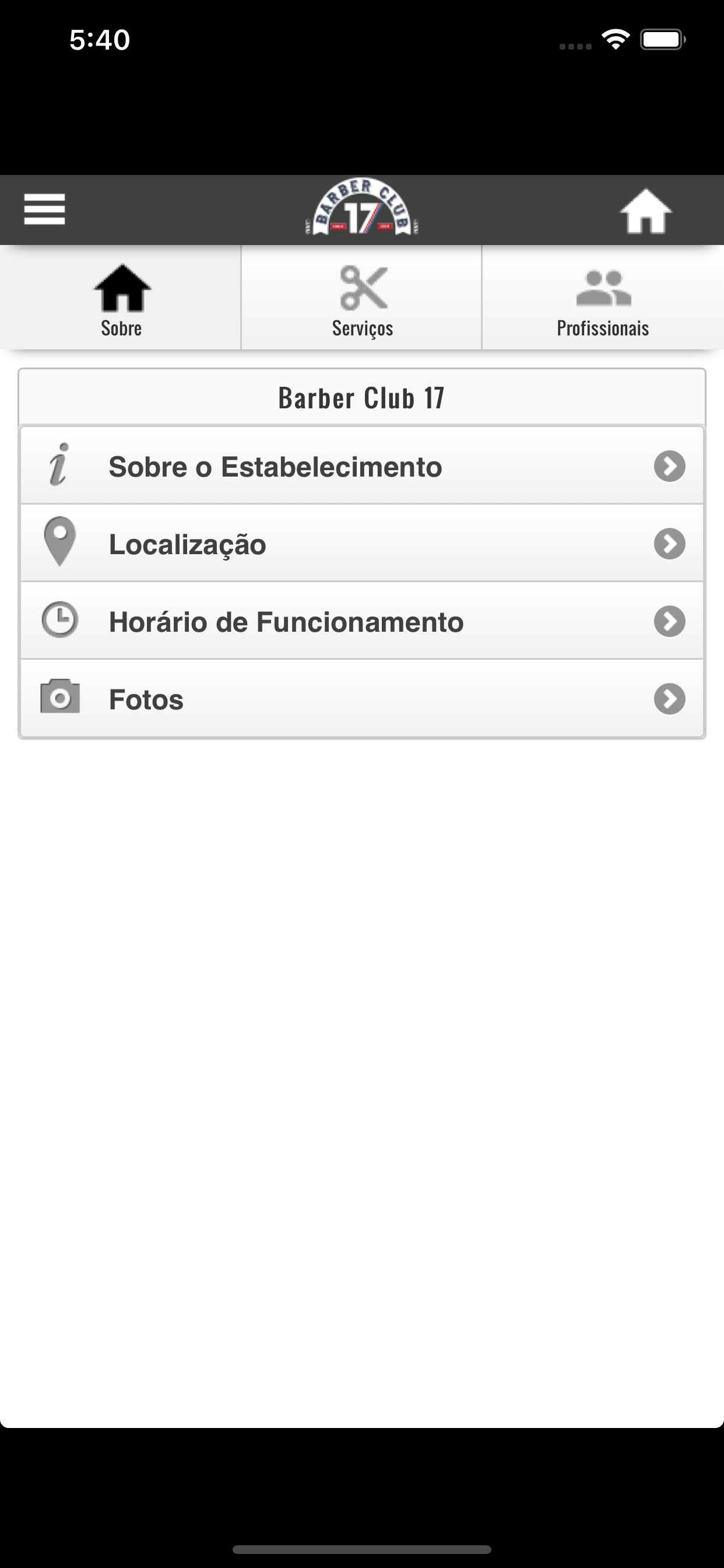
Task: Open the Localização row
Action: [362, 543]
